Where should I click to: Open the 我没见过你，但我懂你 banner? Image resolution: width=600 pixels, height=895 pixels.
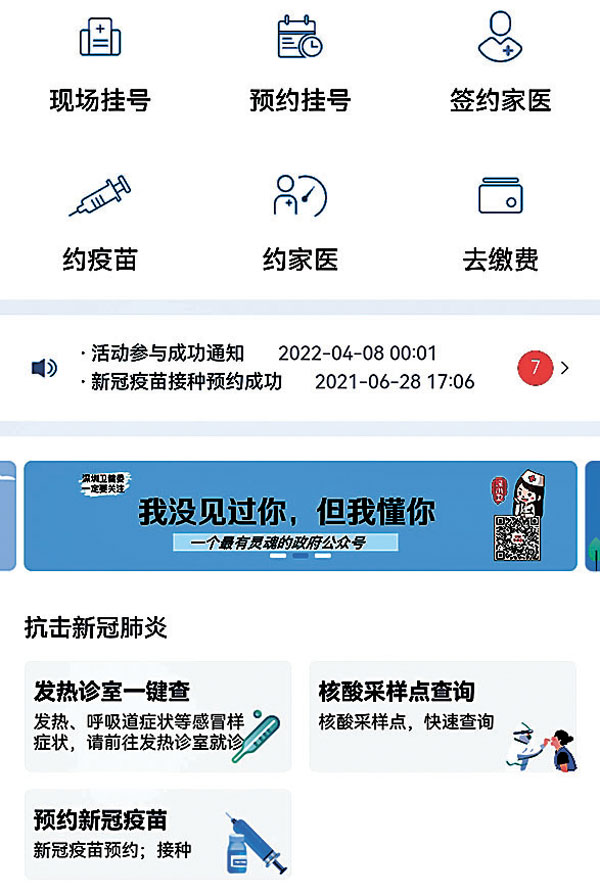(300, 515)
